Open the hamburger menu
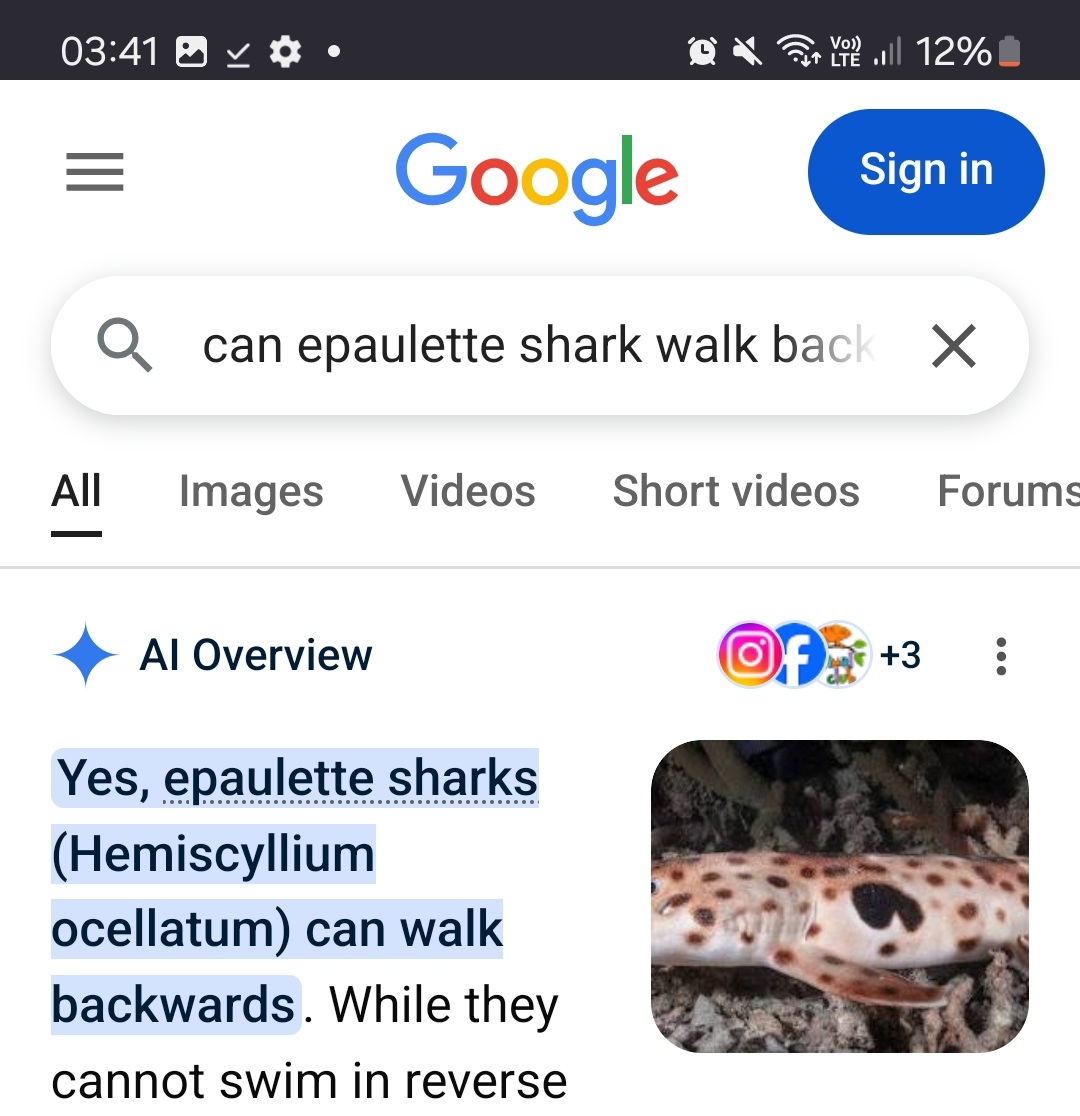The height and width of the screenshot is (1116, 1080). pyautogui.click(x=95, y=172)
